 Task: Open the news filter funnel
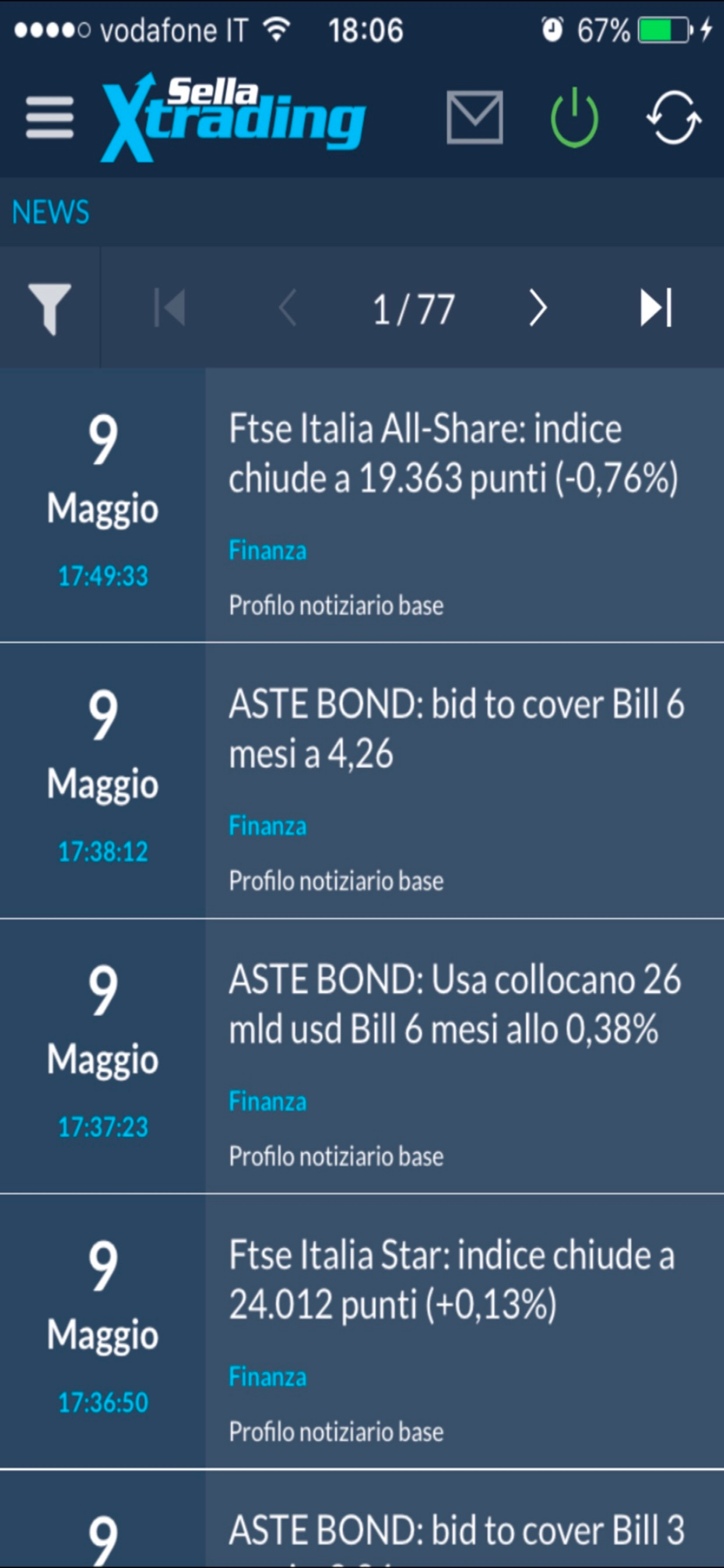pos(50,307)
